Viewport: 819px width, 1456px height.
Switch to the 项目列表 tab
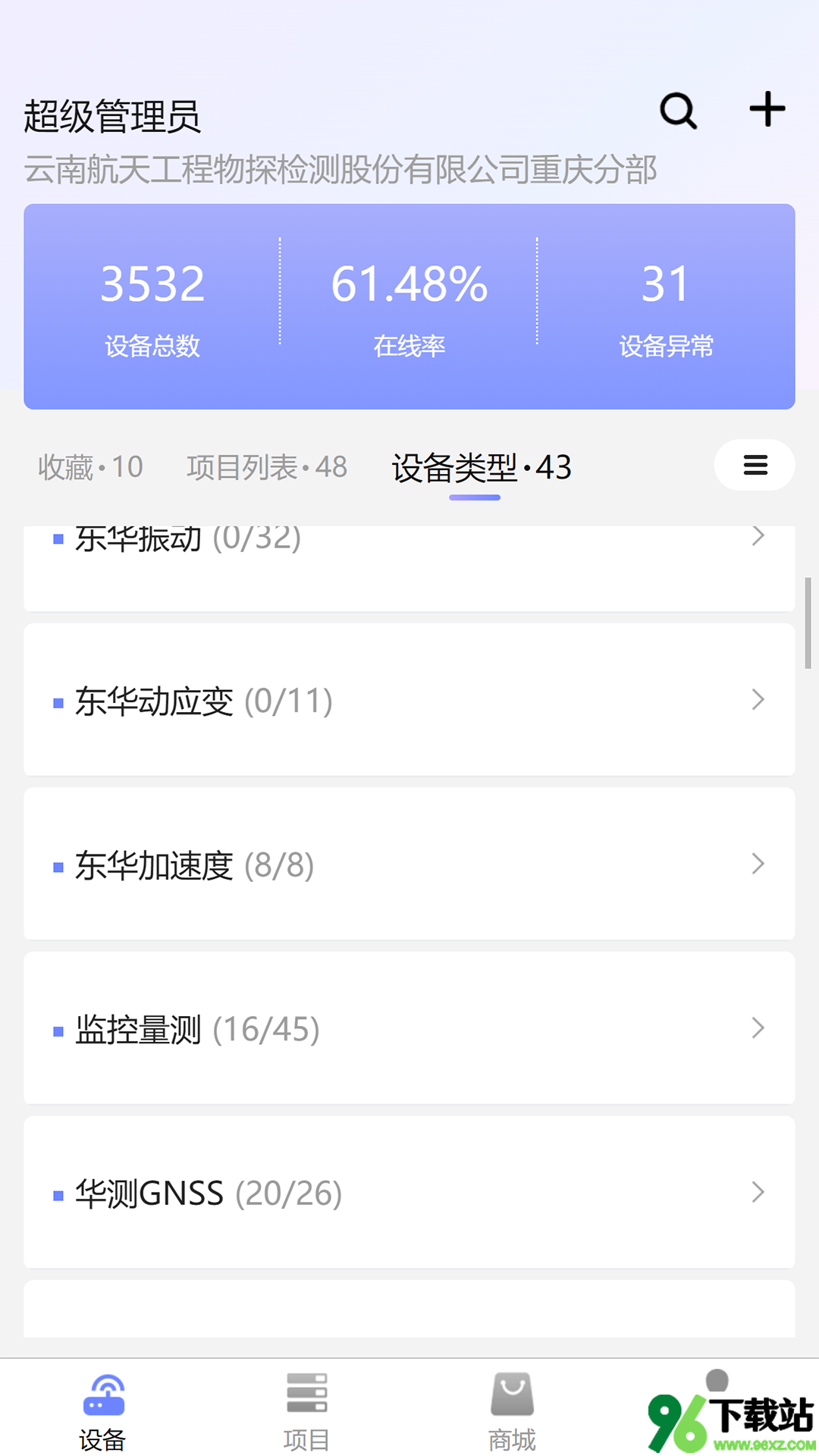267,467
